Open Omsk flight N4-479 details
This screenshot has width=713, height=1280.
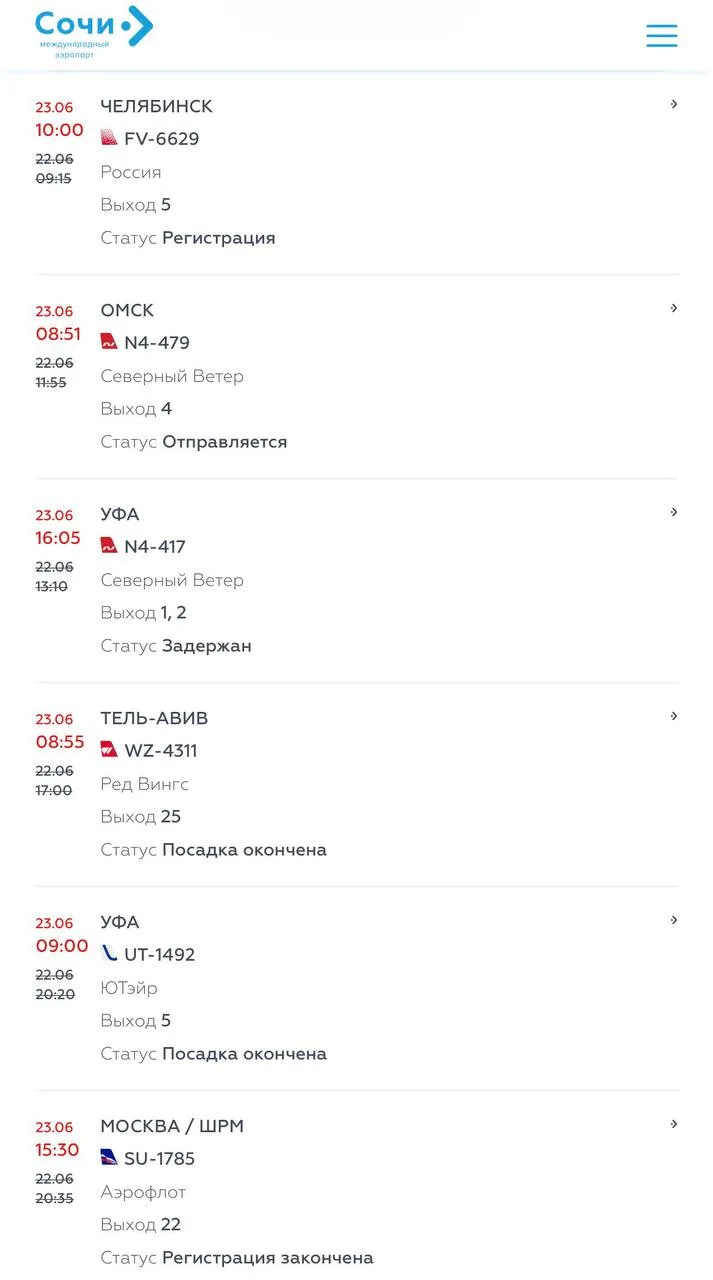[x=357, y=376]
